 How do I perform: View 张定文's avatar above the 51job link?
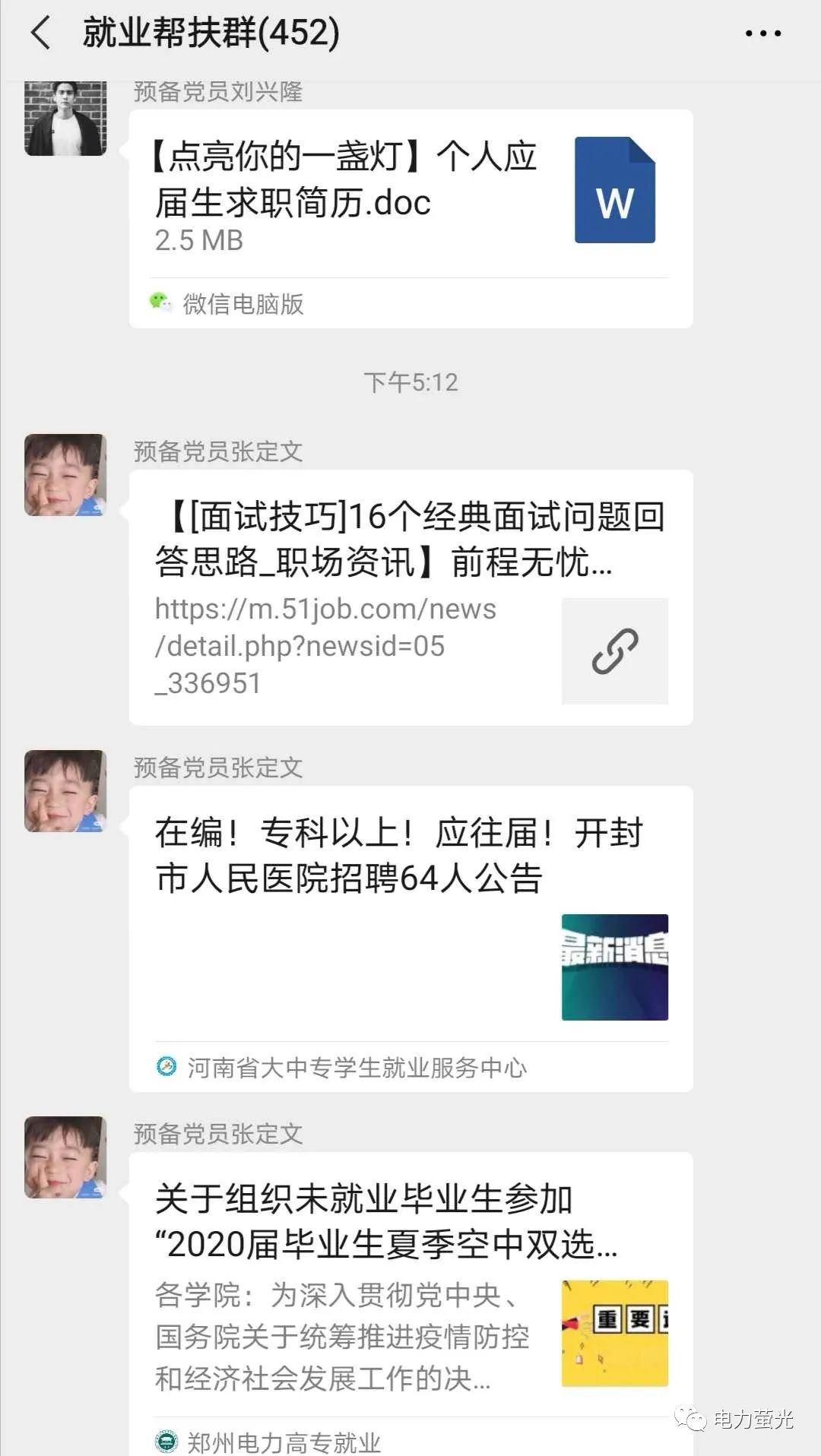65,475
